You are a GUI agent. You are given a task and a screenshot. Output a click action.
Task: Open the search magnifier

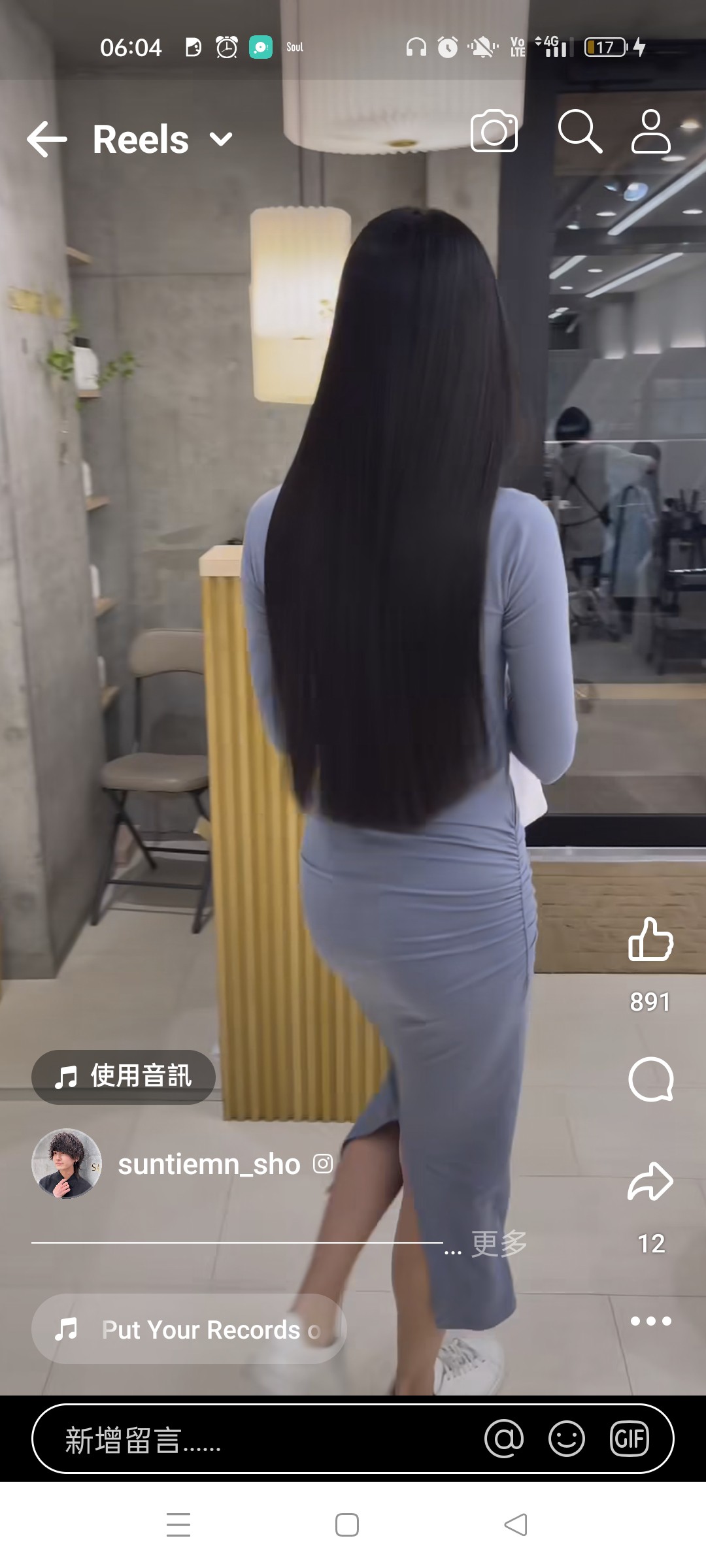(580, 131)
